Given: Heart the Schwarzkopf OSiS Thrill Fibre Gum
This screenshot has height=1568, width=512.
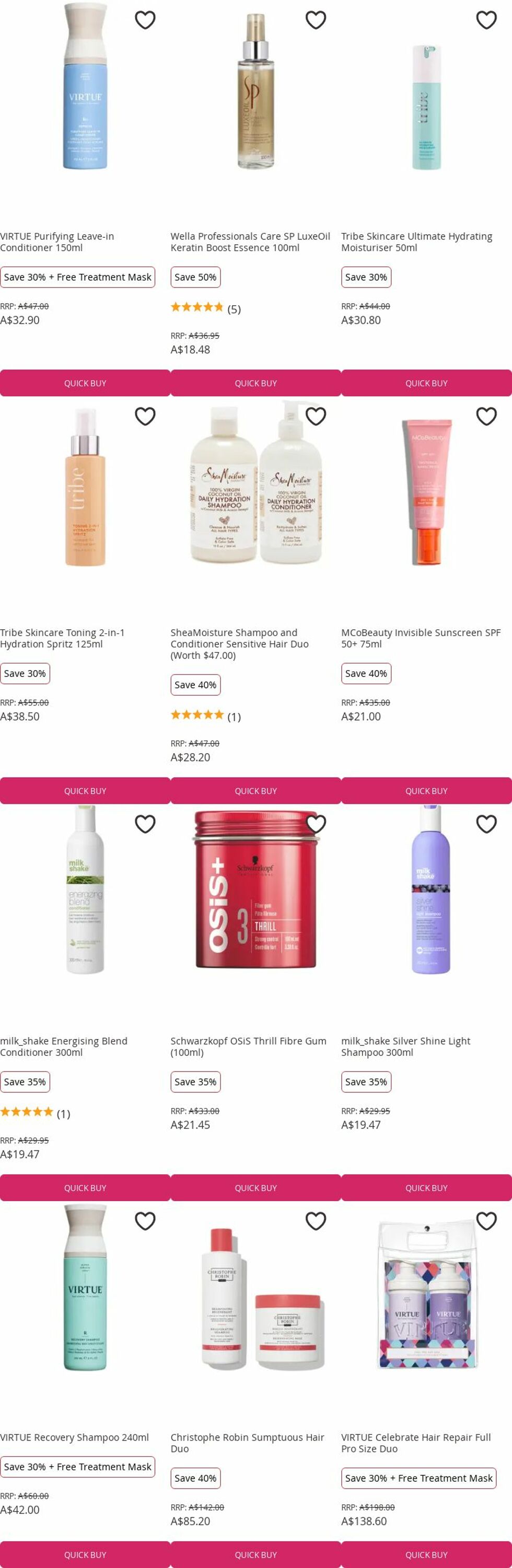Looking at the screenshot, I should [x=316, y=824].
